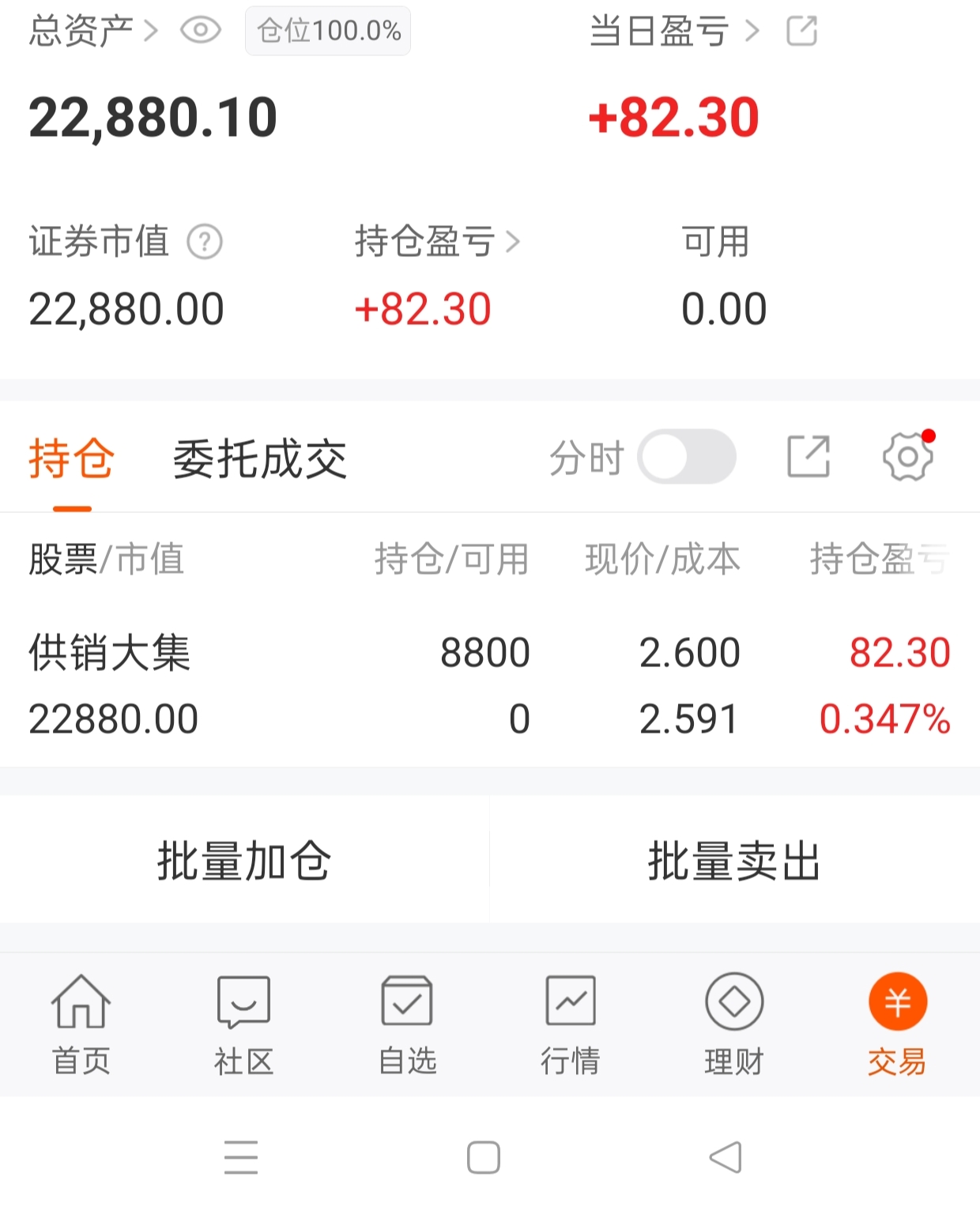Open the 社区 tab

[244, 1025]
